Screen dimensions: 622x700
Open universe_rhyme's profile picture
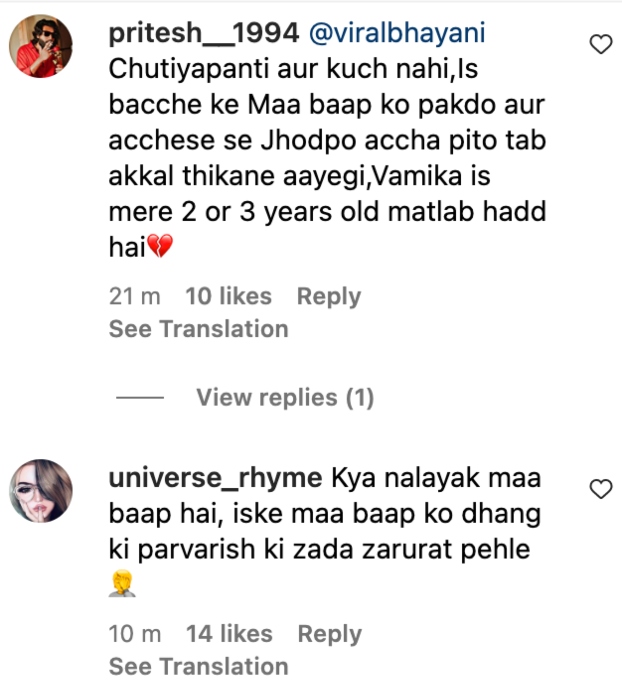point(43,493)
